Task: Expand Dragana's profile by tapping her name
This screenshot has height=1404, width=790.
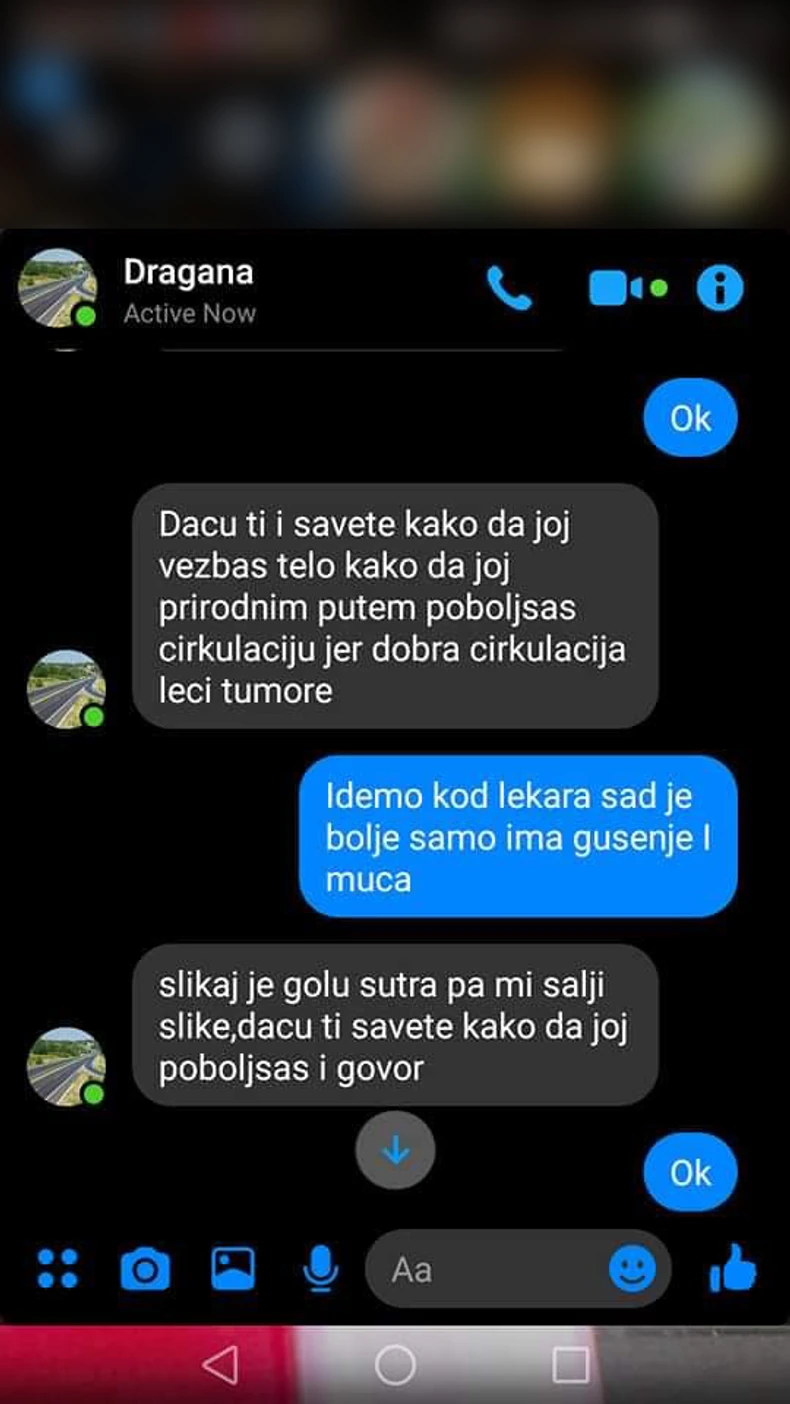Action: (x=188, y=272)
